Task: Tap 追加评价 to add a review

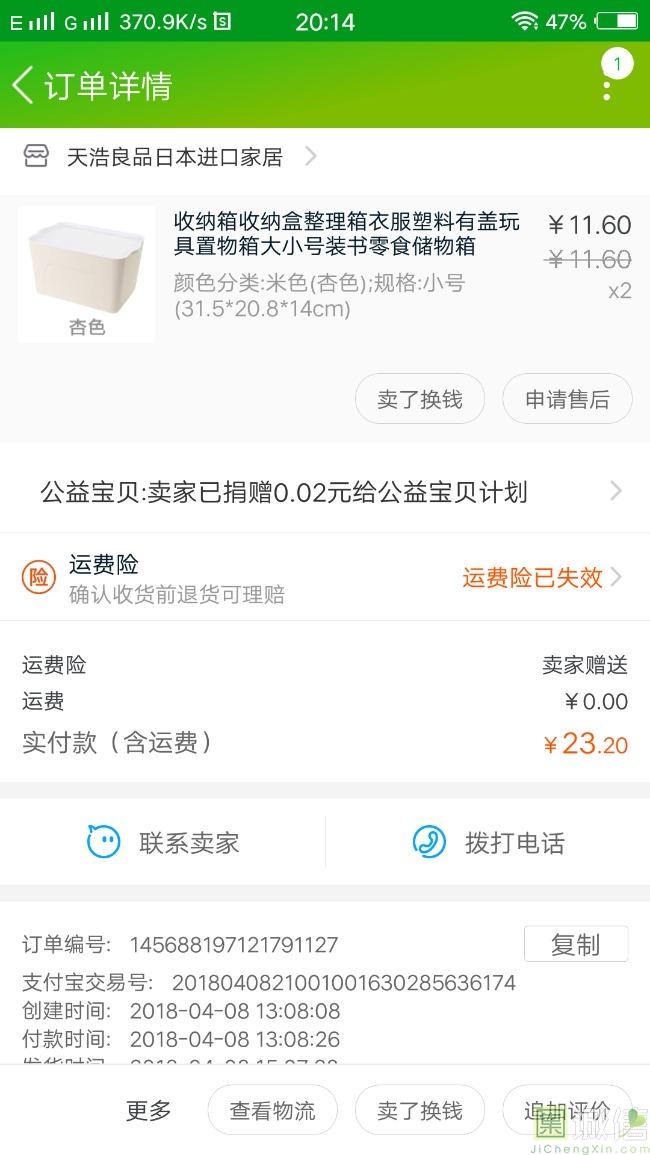Action: 566,1110
